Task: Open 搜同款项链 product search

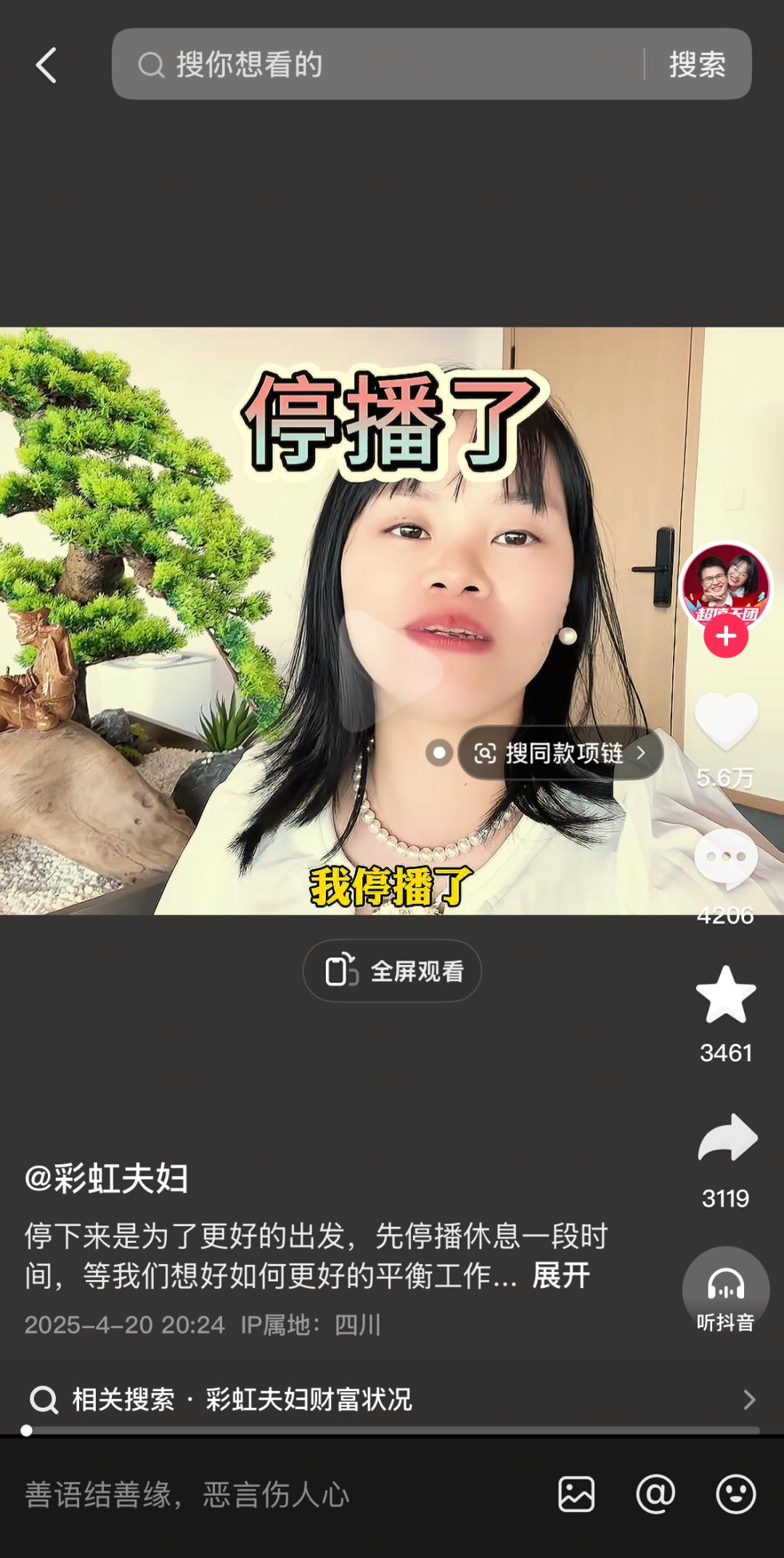Action: (561, 753)
